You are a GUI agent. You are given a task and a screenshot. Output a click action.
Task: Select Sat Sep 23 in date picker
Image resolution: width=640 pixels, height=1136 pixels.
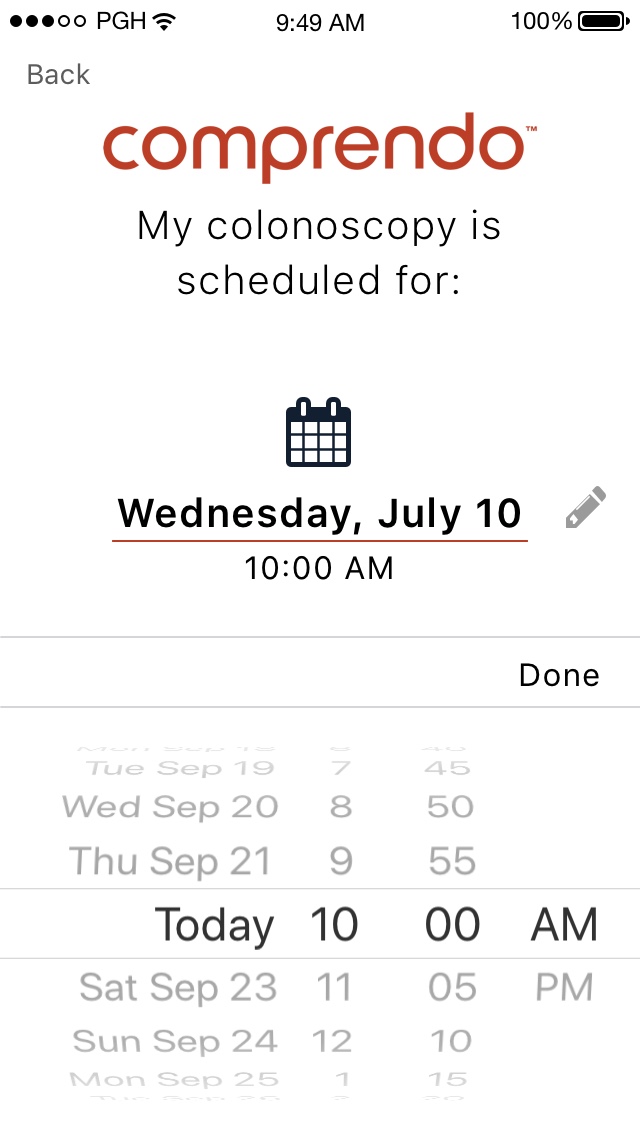pyautogui.click(x=178, y=987)
